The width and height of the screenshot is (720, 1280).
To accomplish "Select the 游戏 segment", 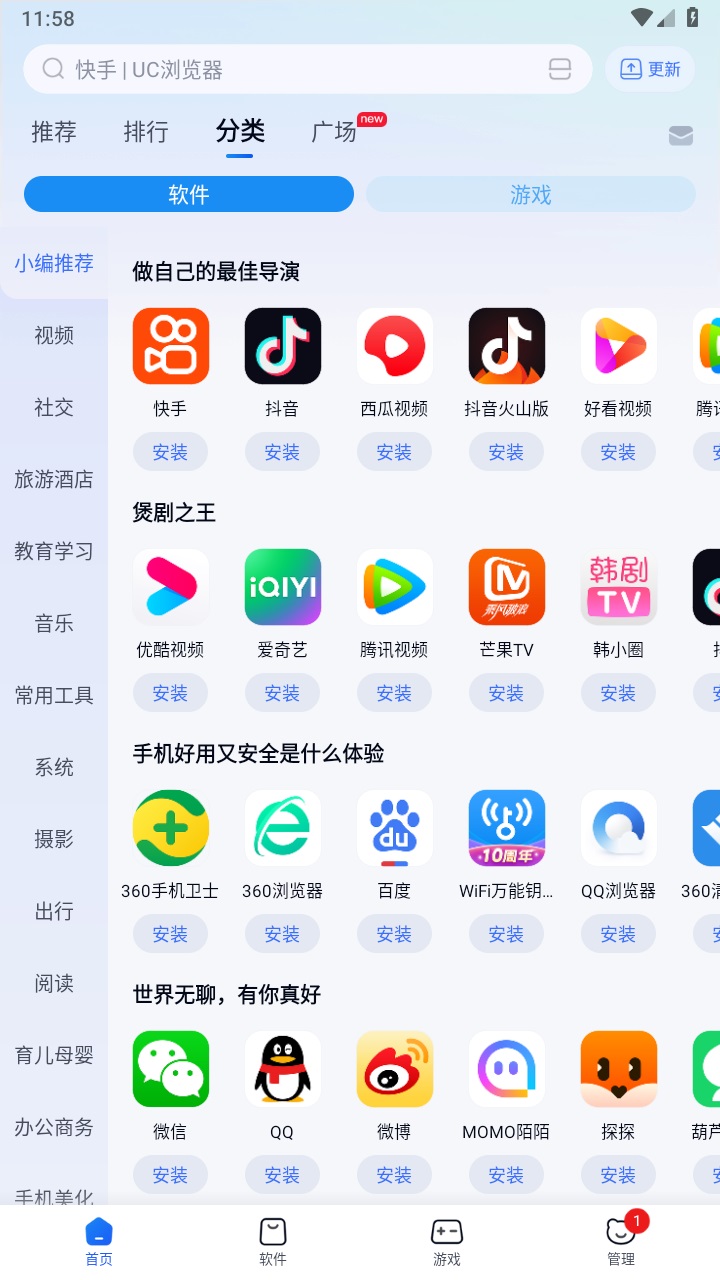I will (x=530, y=194).
